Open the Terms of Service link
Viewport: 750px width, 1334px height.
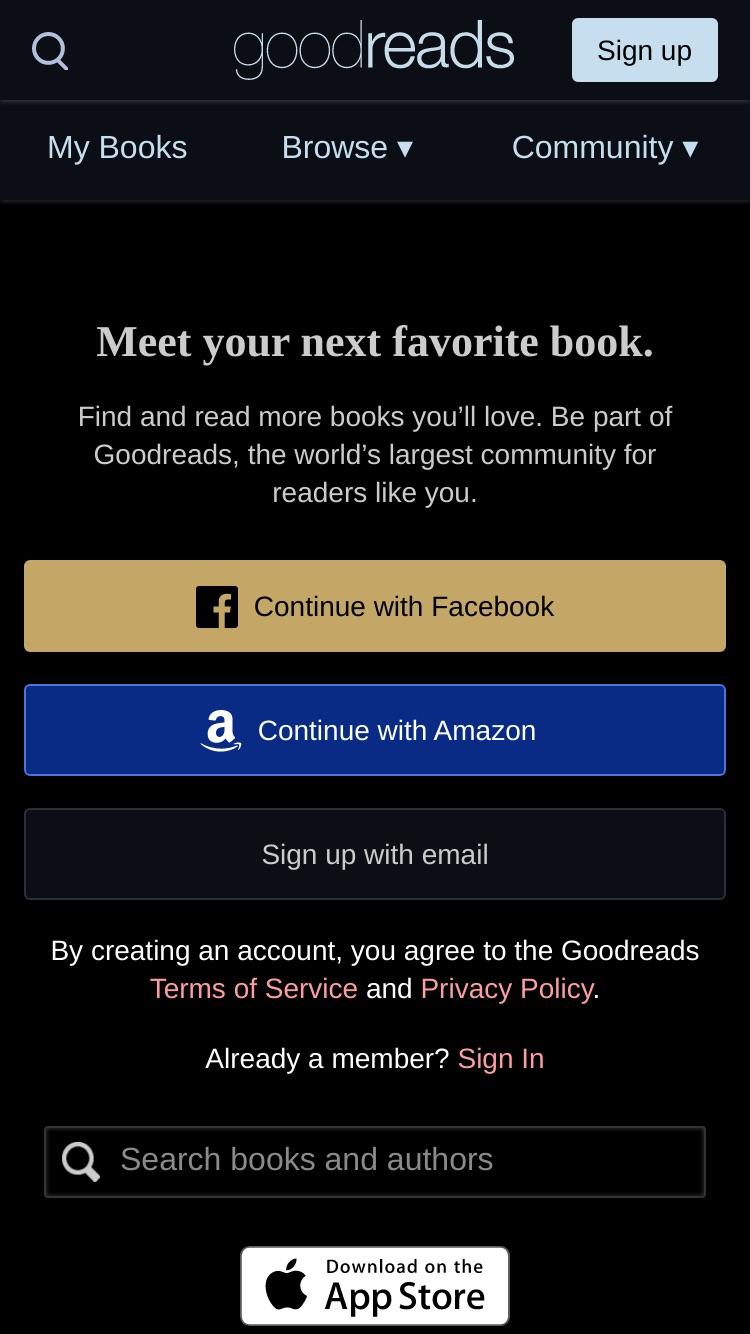[x=254, y=988]
